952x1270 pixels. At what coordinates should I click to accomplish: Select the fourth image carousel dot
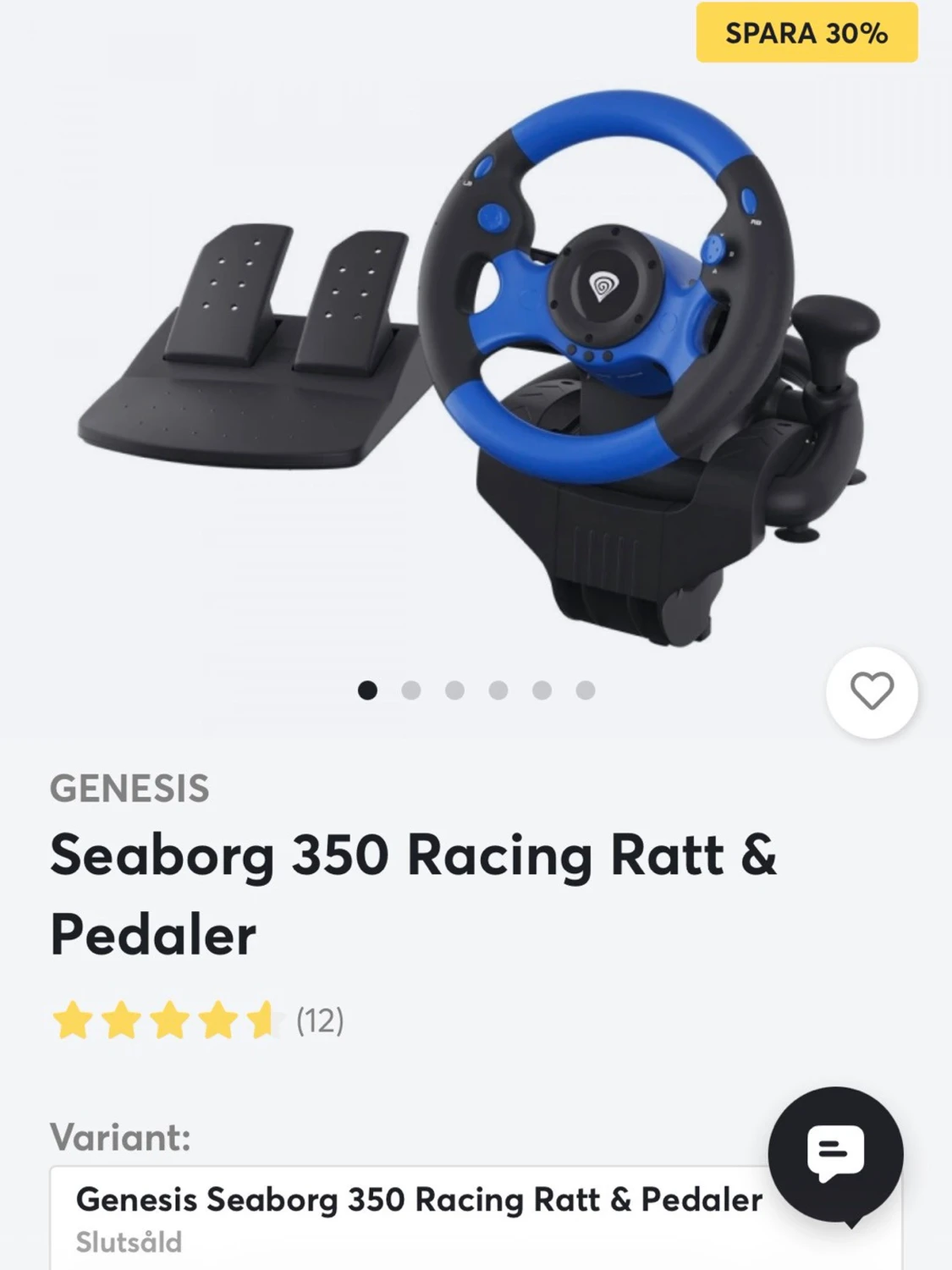[x=497, y=690]
